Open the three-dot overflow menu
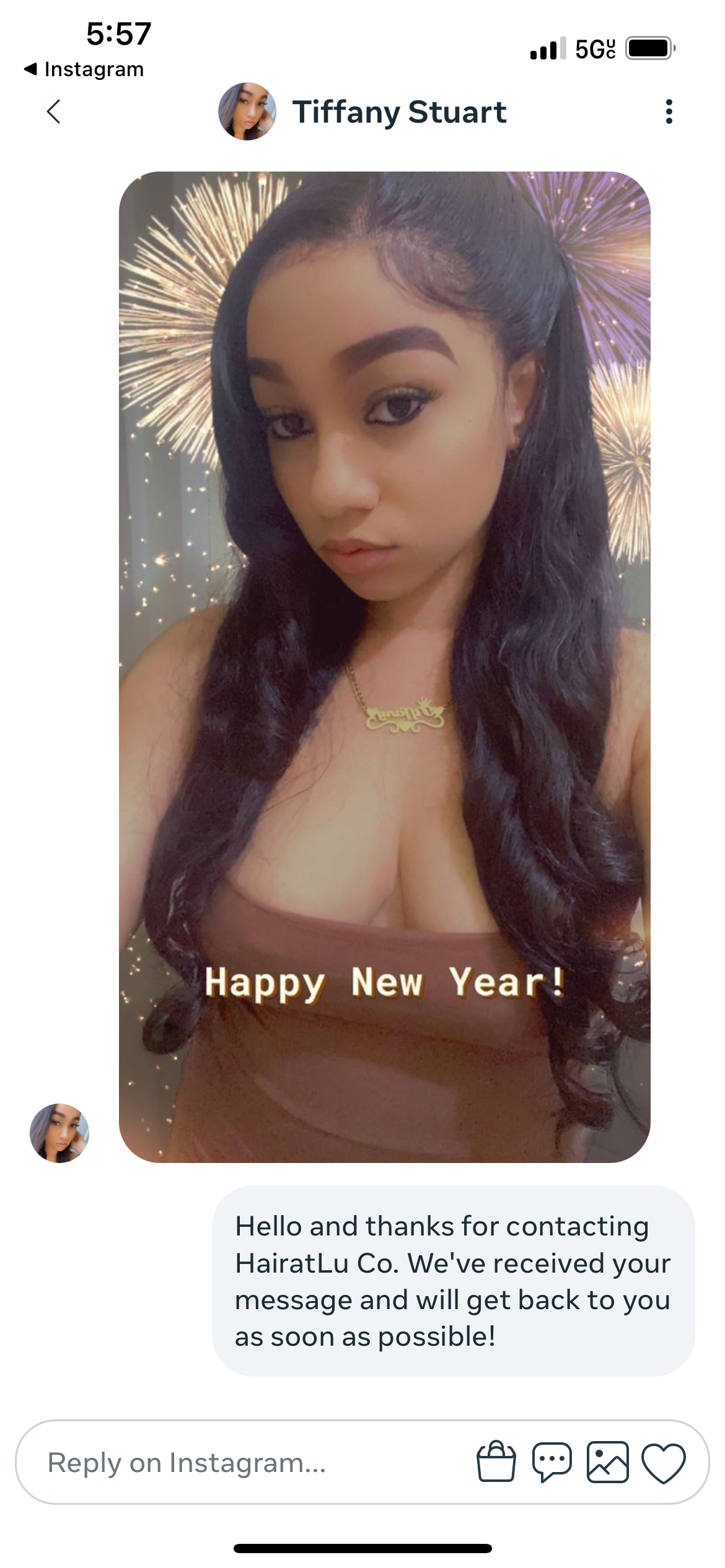The image size is (725, 1568). coord(669,112)
